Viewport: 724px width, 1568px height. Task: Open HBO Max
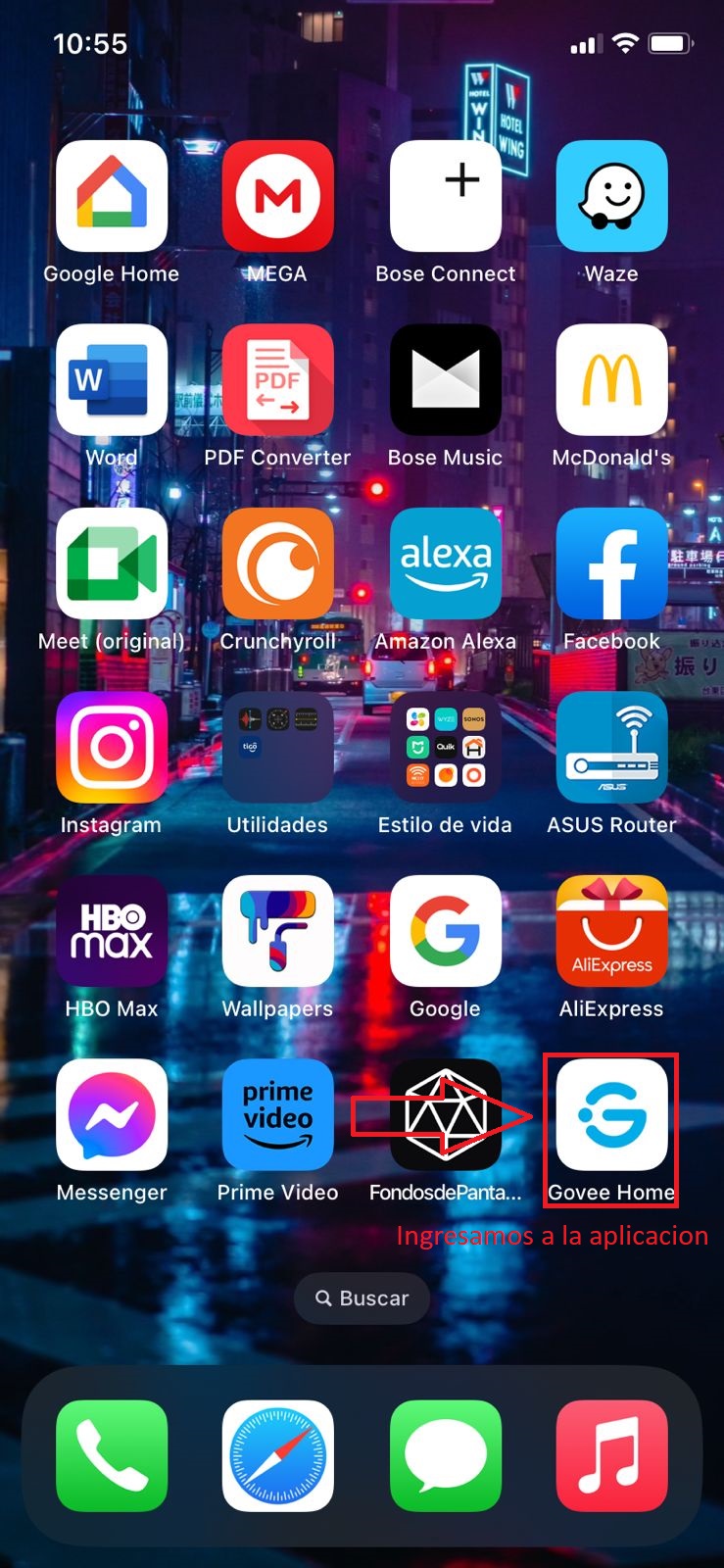click(x=112, y=931)
